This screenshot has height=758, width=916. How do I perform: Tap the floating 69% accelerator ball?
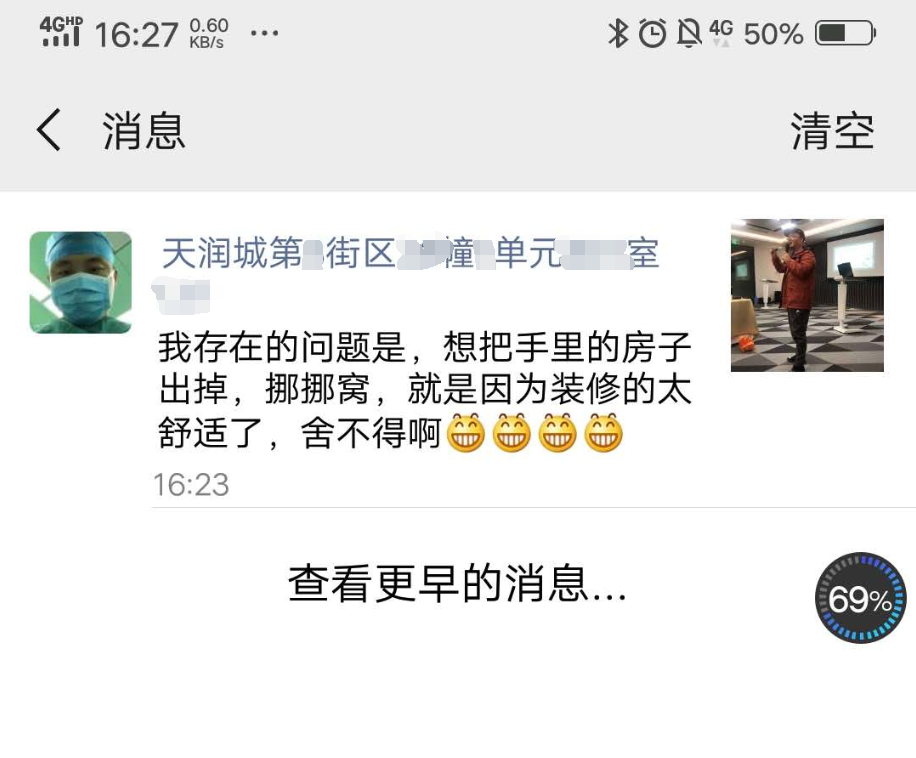pos(860,598)
